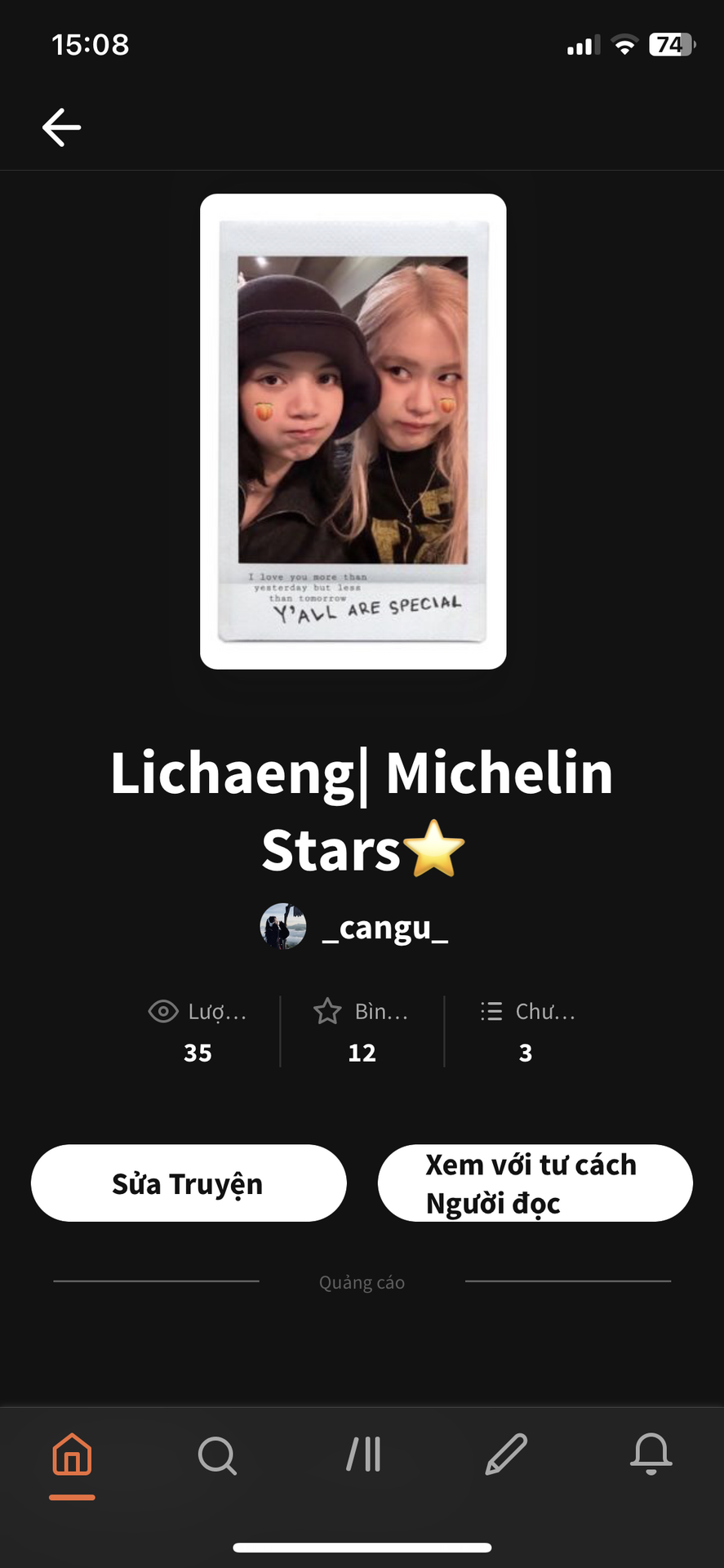The height and width of the screenshot is (1568, 724).
Task: Go back using the arrow icon
Action: pos(61,127)
